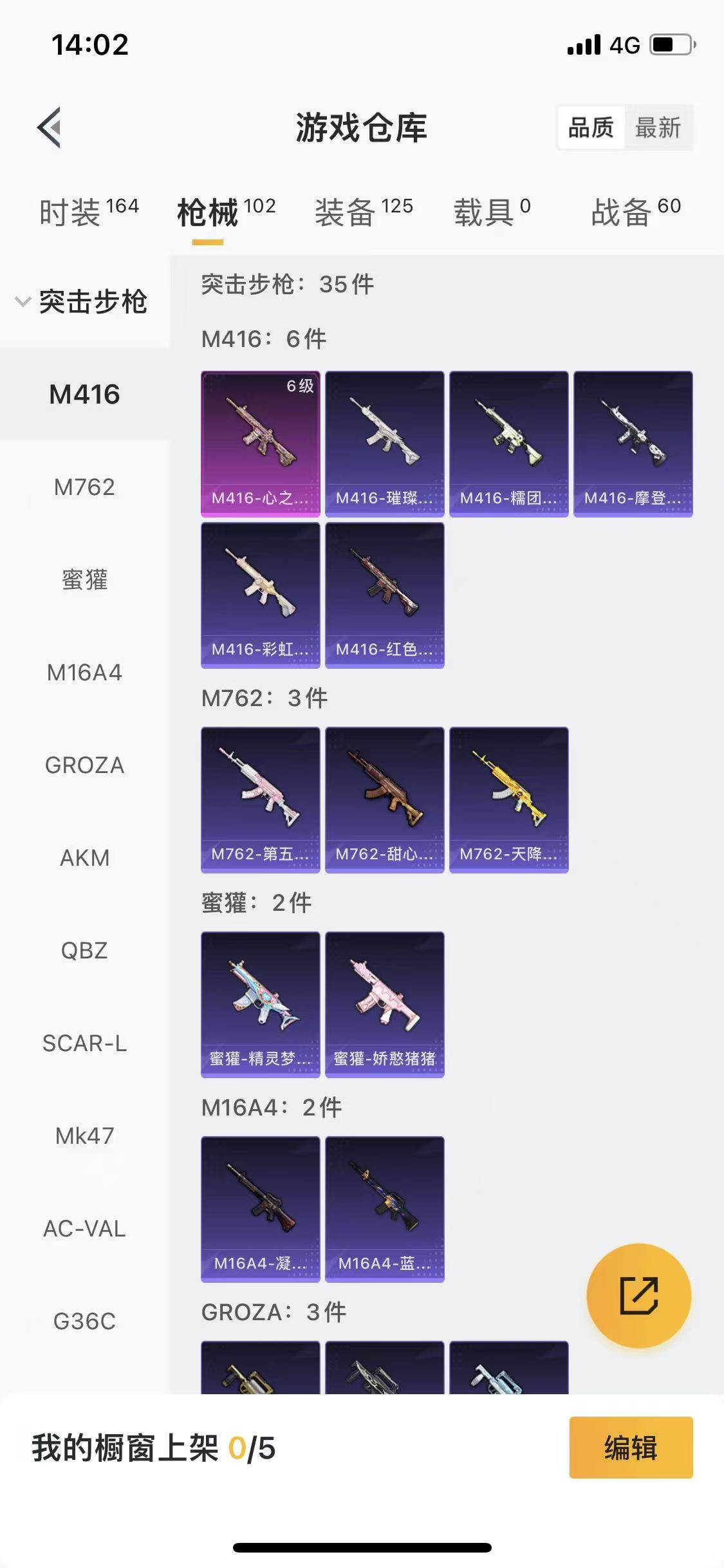View the M416-摩登 skin tile
This screenshot has width=724, height=1568.
(x=633, y=443)
